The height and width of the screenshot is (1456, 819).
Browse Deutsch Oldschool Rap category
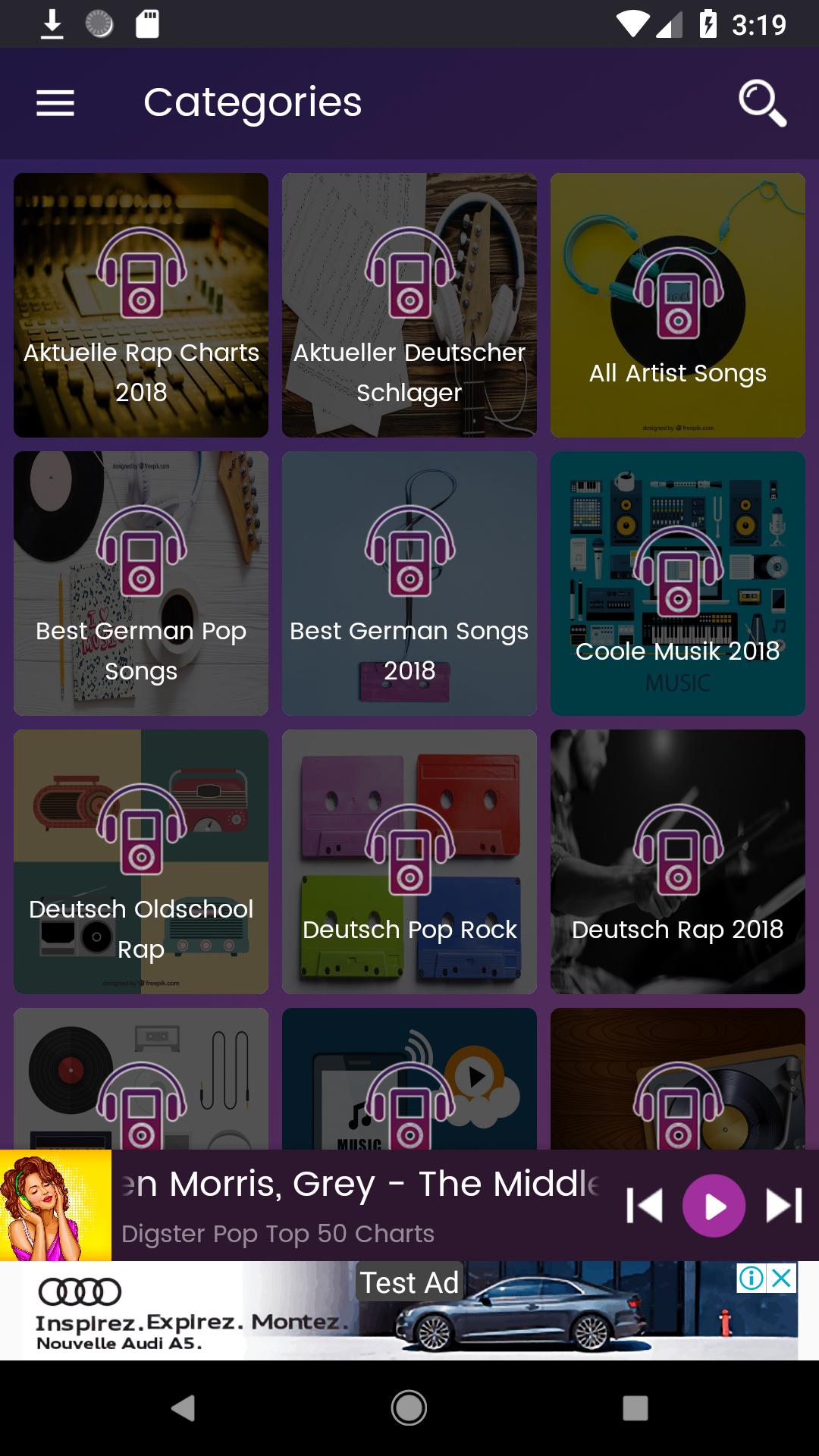pyautogui.click(x=141, y=861)
